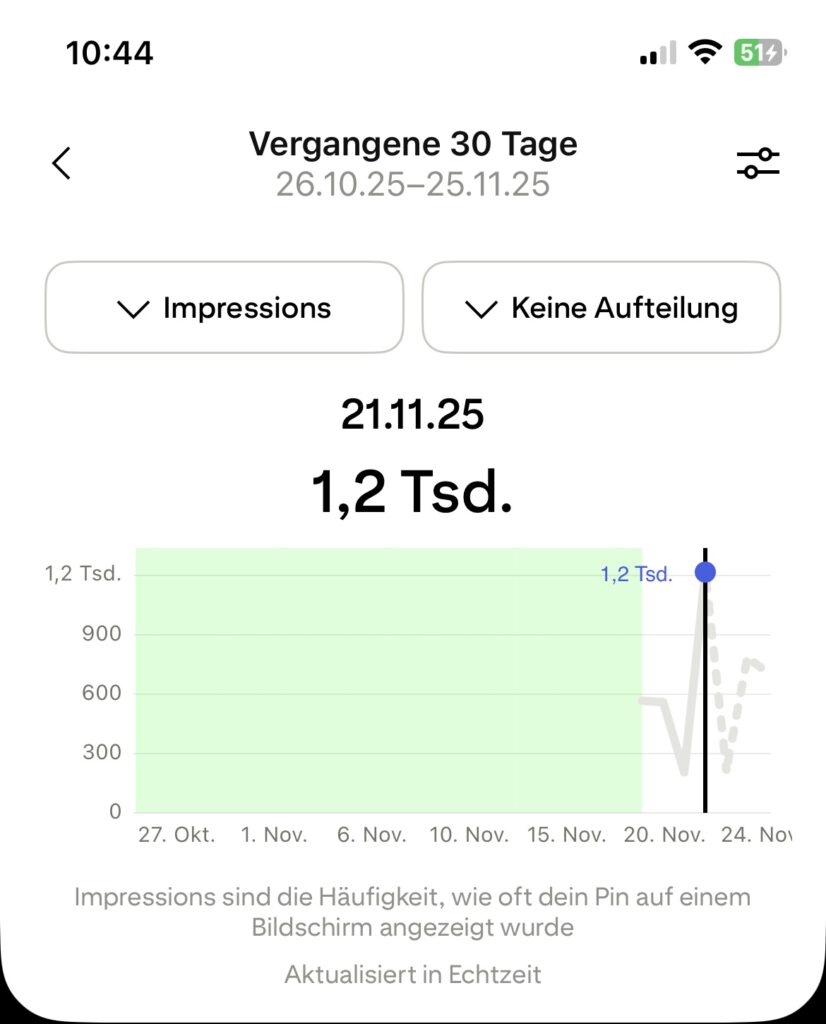Image resolution: width=826 pixels, height=1024 pixels.
Task: Open the Keine Aufteilung breakdown dropdown
Action: (601, 308)
